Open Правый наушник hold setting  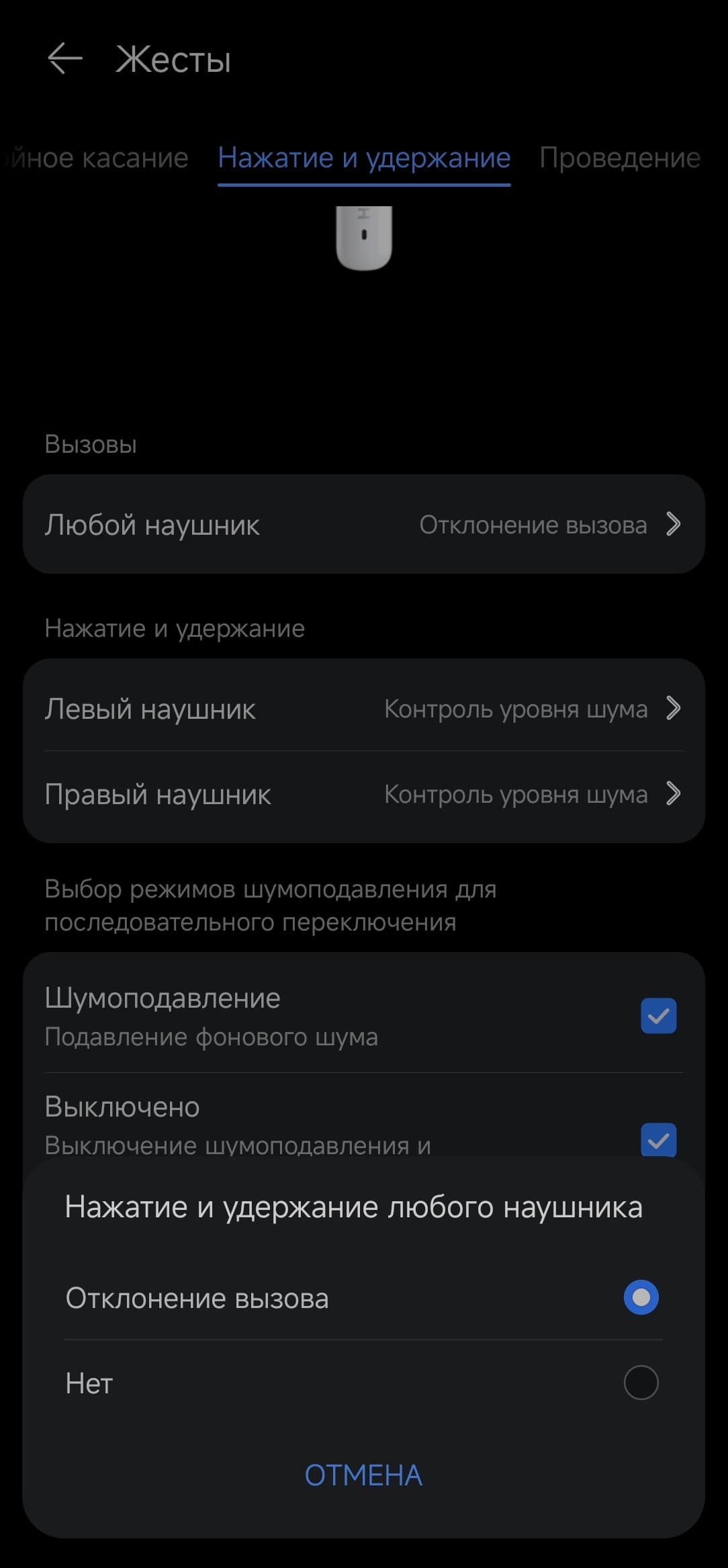point(363,794)
